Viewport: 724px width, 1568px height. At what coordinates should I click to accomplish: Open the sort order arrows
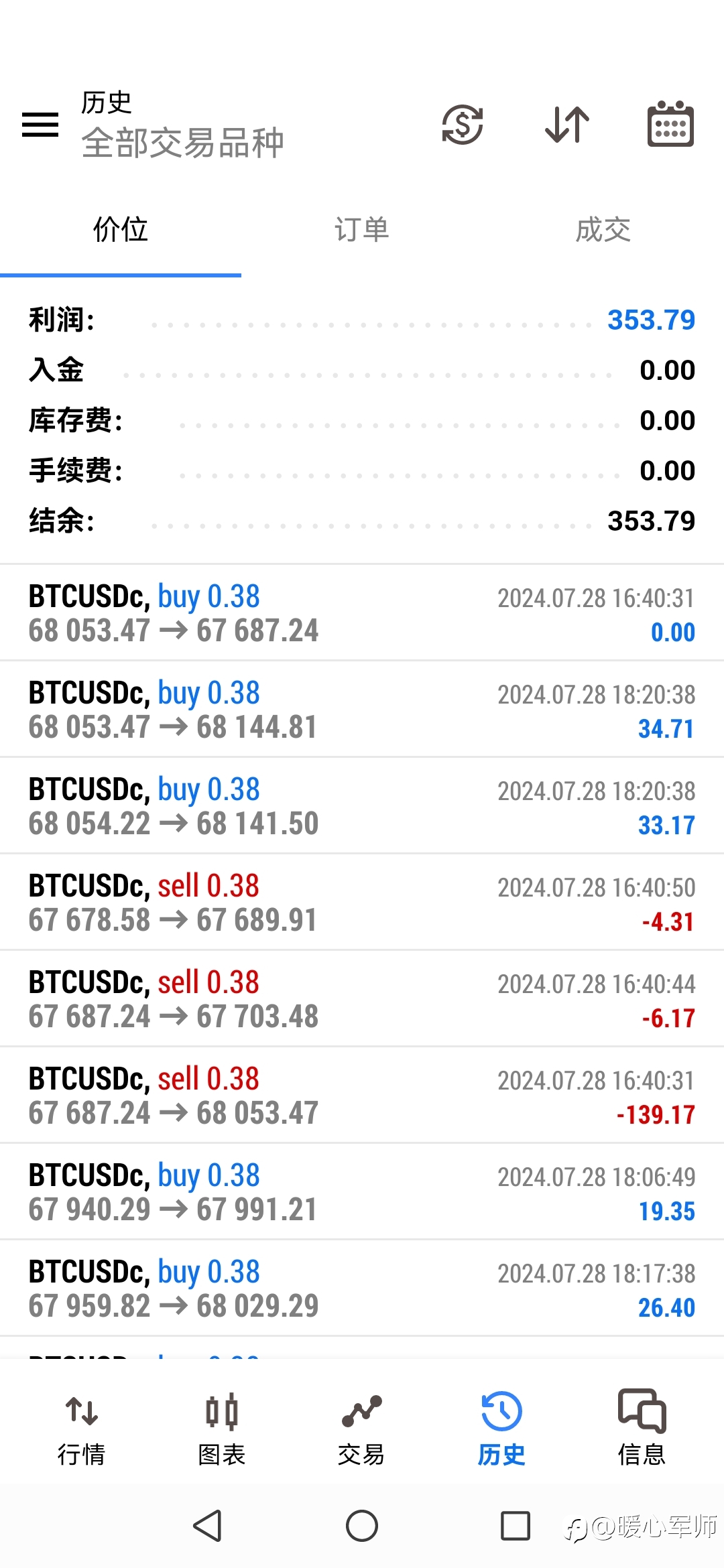point(567,125)
